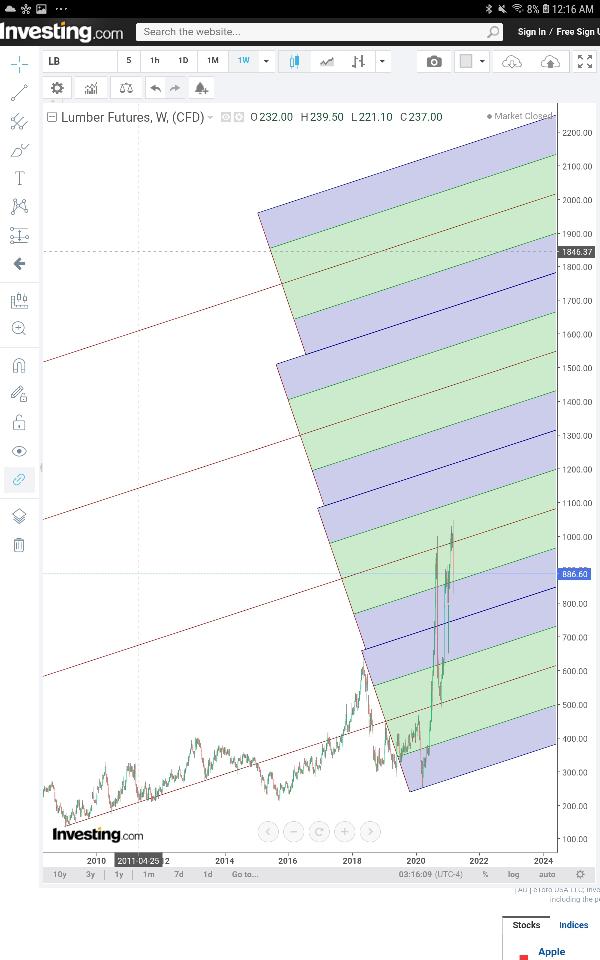Toggle auto scale
Image resolution: width=600 pixels, height=960 pixels.
tap(546, 875)
